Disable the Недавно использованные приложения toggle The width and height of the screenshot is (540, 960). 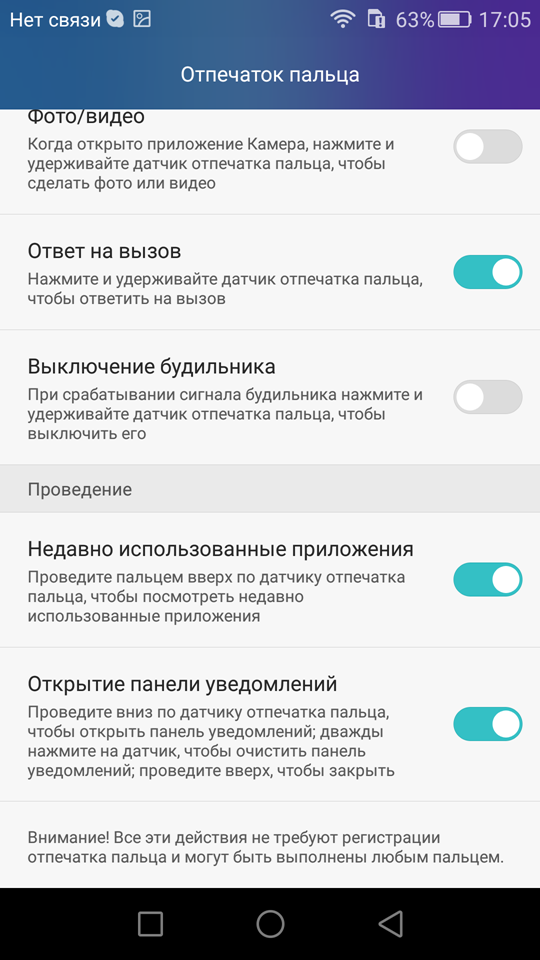click(x=487, y=580)
